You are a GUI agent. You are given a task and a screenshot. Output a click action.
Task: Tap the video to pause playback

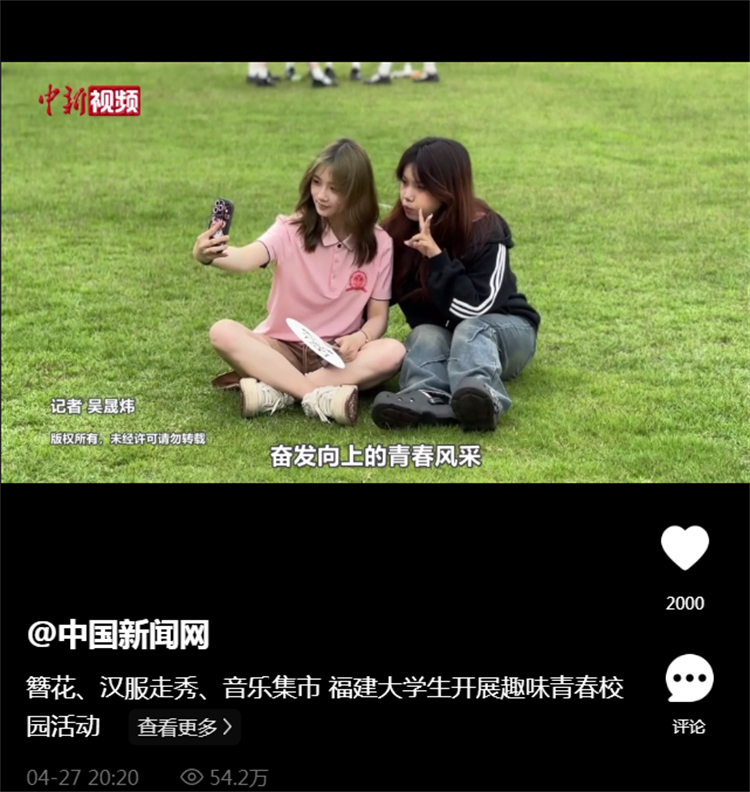click(x=375, y=272)
